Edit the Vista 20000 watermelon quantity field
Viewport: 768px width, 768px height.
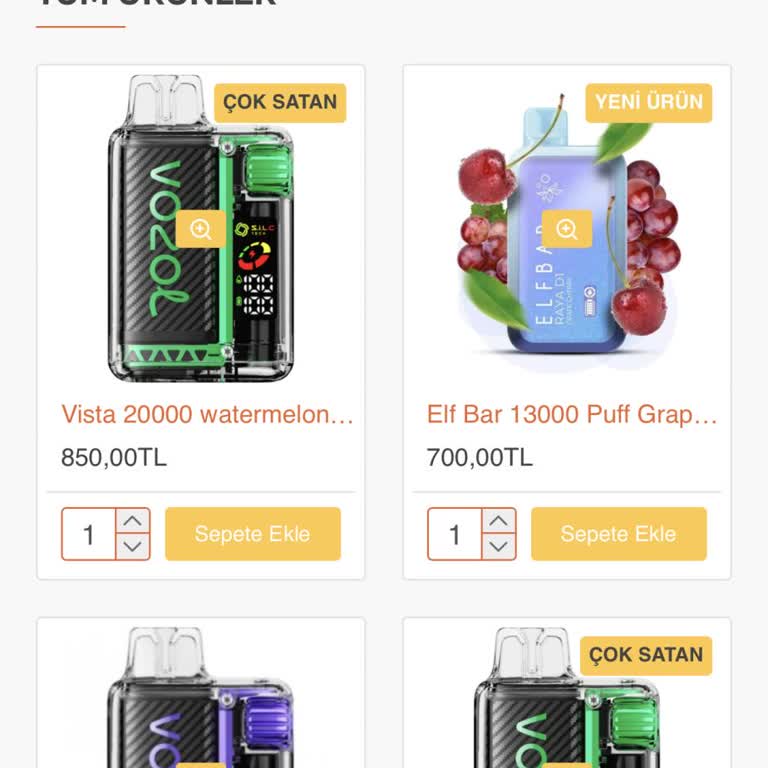click(x=89, y=534)
